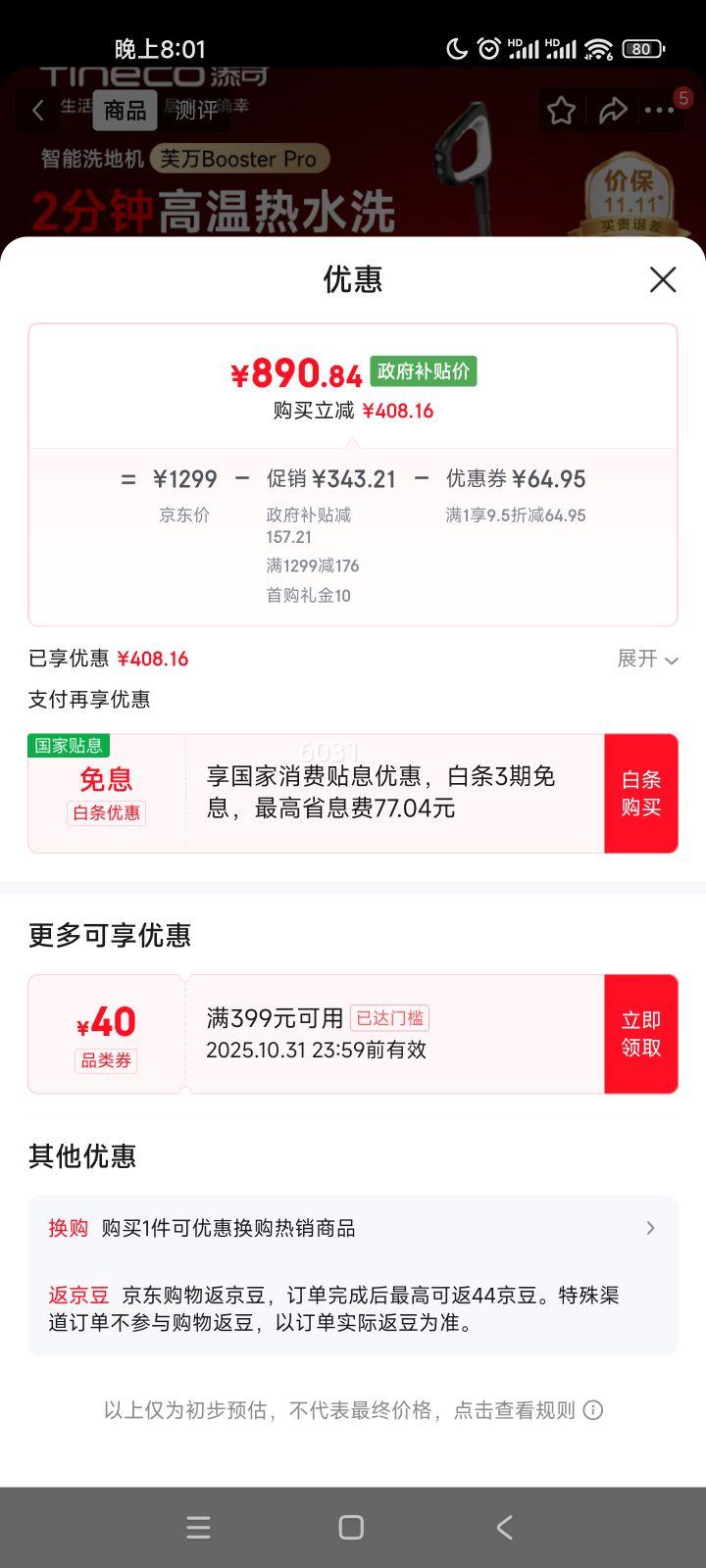The image size is (706, 1568).
Task: Open recent apps from the navigation bar
Action: coord(198,1527)
